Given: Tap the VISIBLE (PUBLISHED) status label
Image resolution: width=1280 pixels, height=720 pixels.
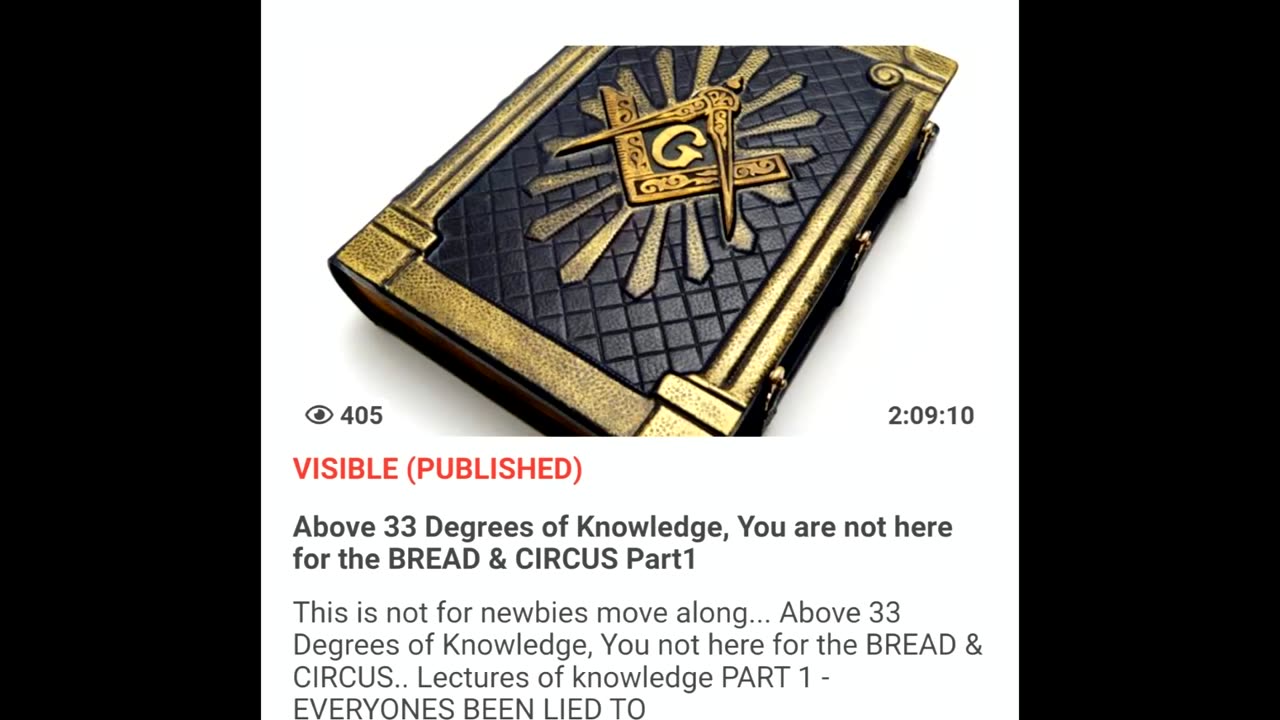Looking at the screenshot, I should tap(437, 469).
